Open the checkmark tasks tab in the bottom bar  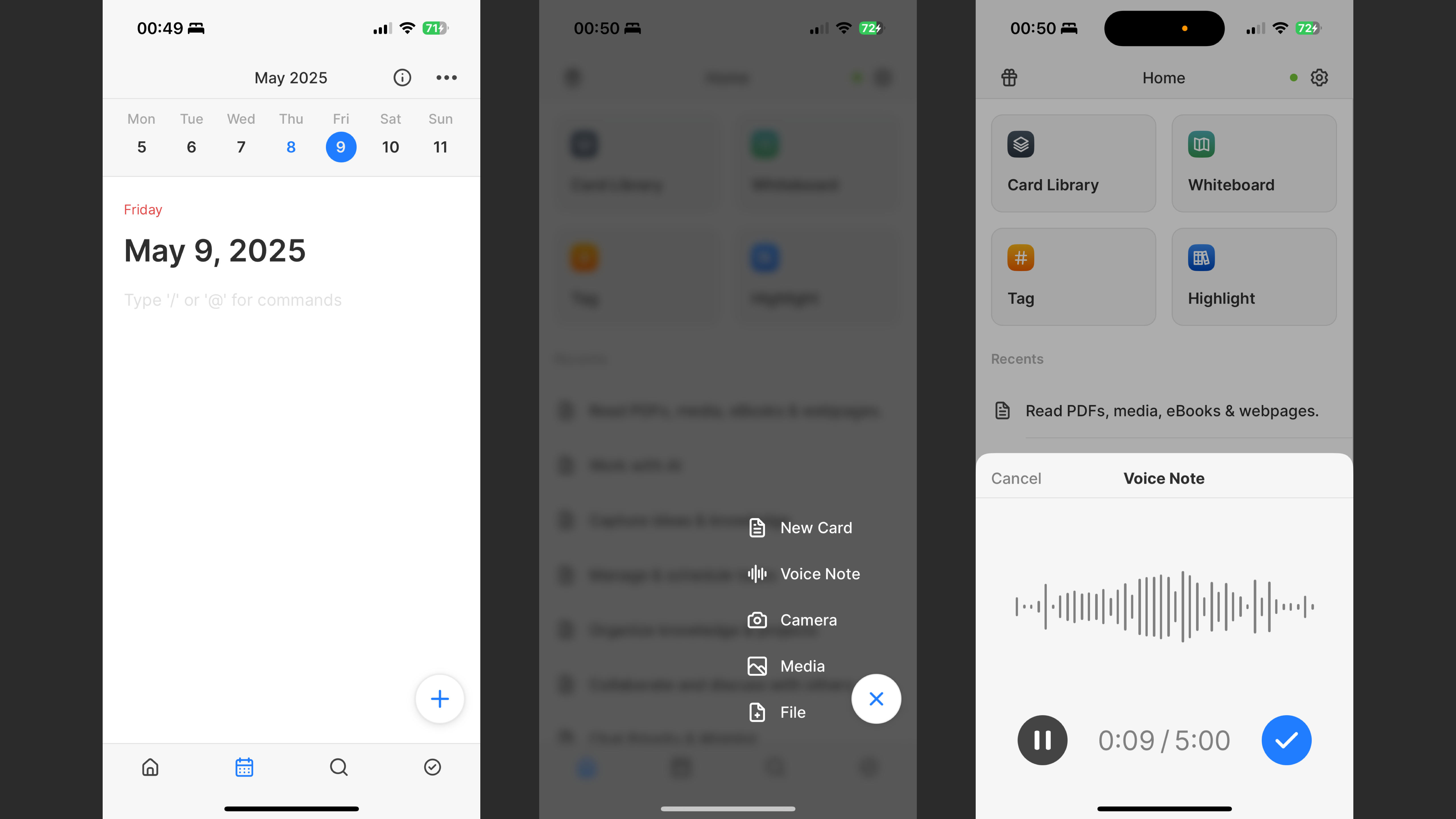(x=432, y=767)
